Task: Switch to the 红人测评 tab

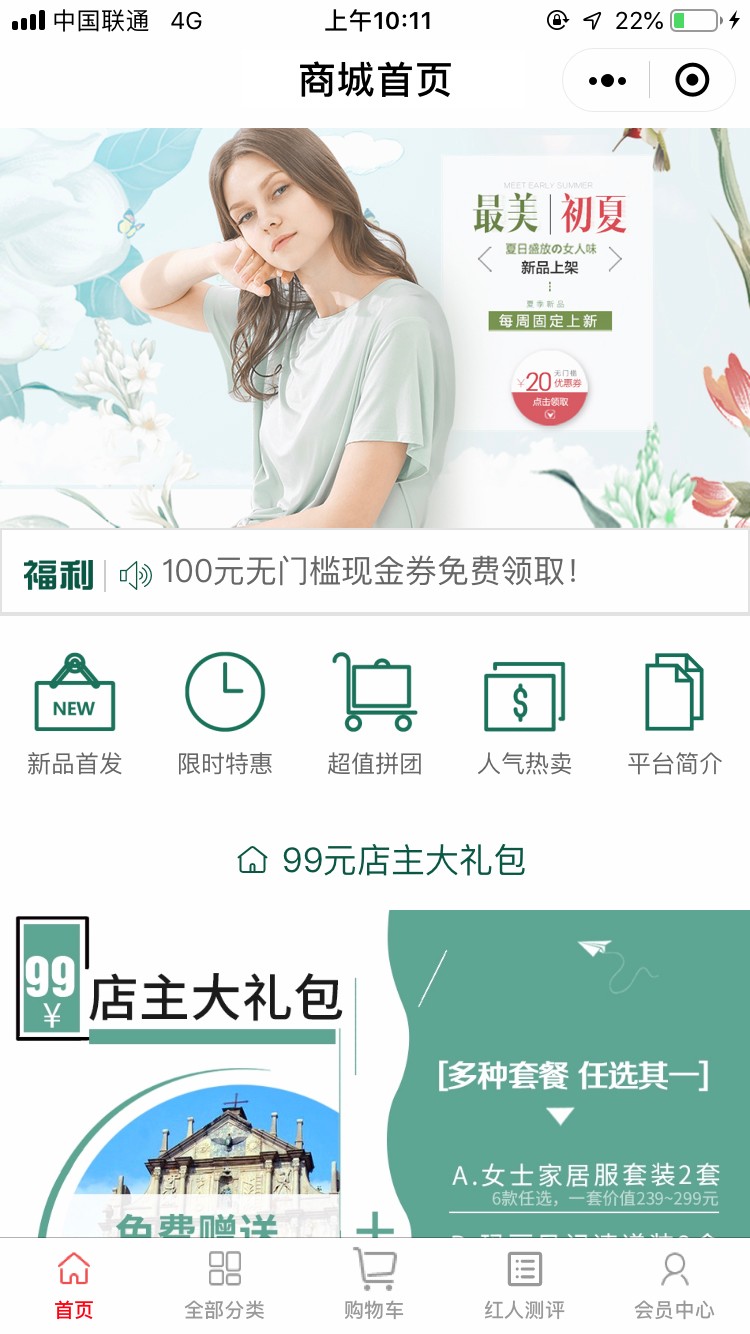Action: pyautogui.click(x=525, y=1285)
